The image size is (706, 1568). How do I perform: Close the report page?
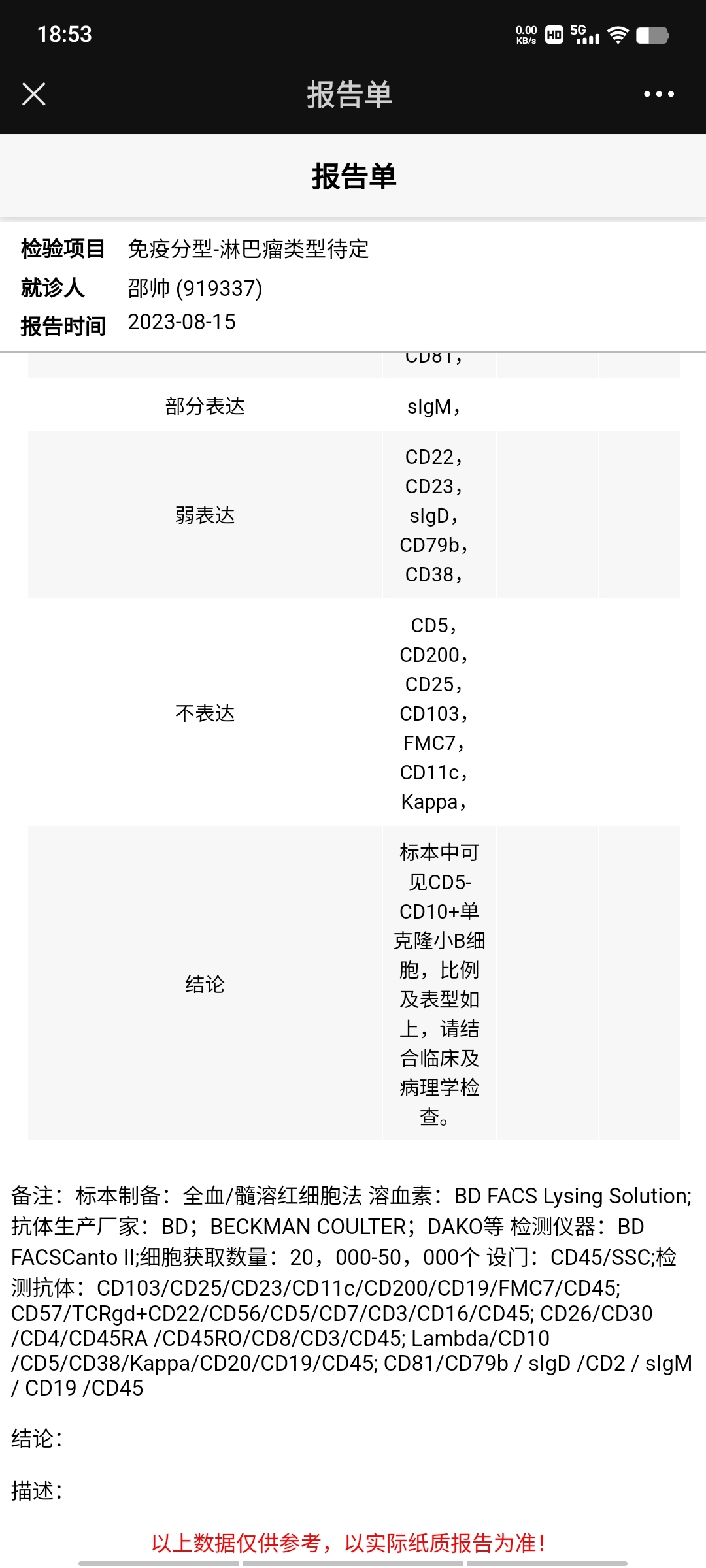pos(34,94)
